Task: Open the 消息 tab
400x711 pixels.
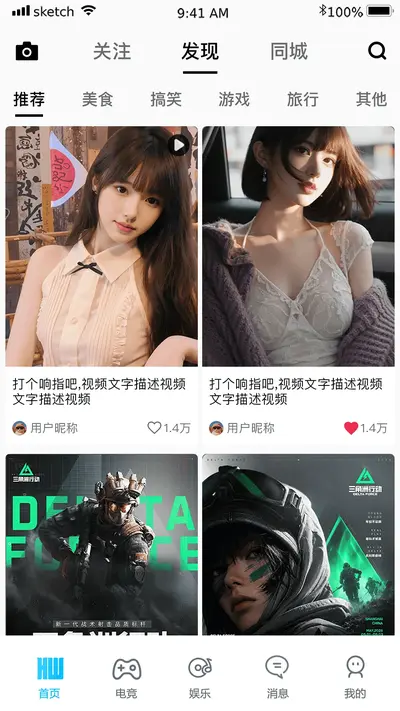Action: pos(278,678)
